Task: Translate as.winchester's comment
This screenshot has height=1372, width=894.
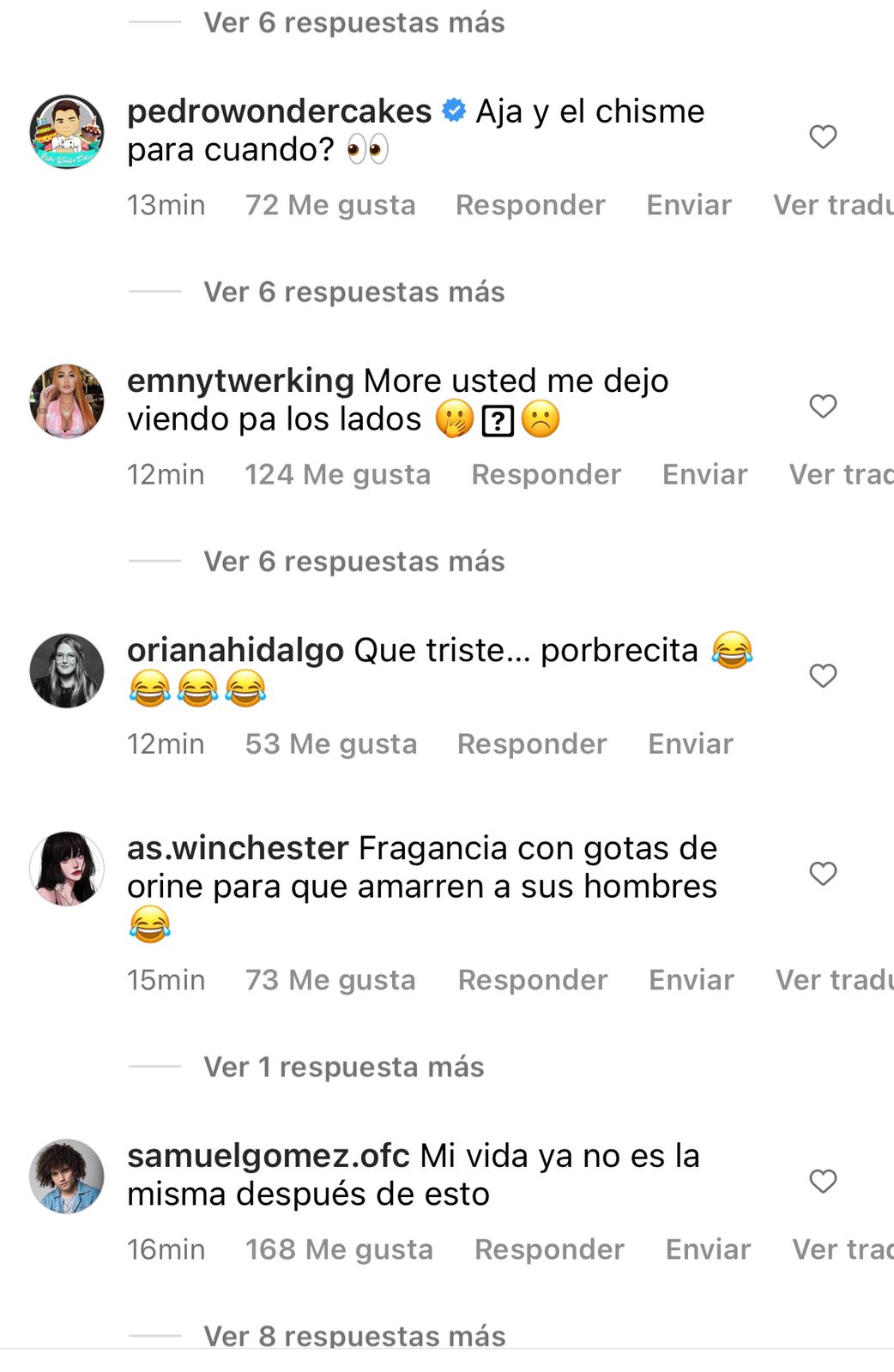Action: click(834, 979)
